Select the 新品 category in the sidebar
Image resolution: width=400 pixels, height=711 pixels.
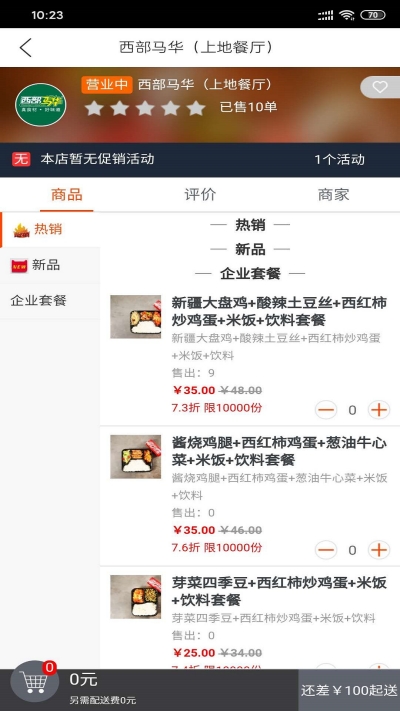(x=50, y=265)
